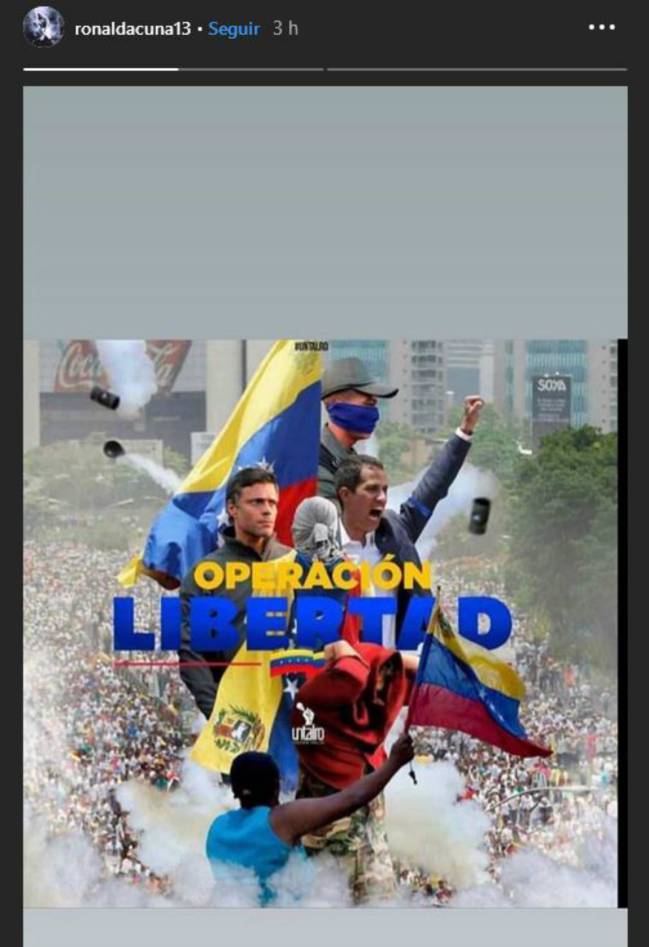Viewport: 649px width, 947px height.
Task: Open the three-dot story options menu
Action: click(602, 27)
